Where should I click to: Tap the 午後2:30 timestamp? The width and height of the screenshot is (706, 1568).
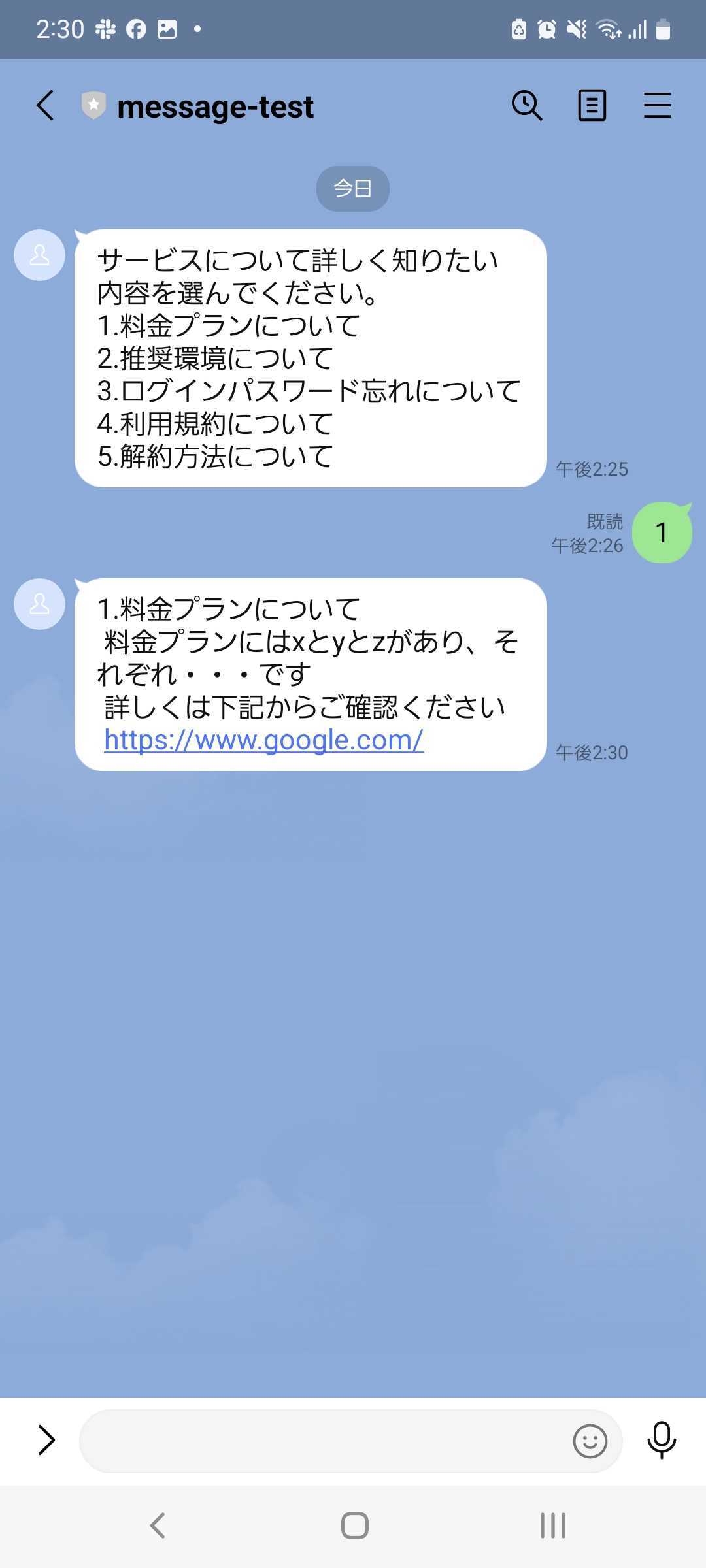592,753
